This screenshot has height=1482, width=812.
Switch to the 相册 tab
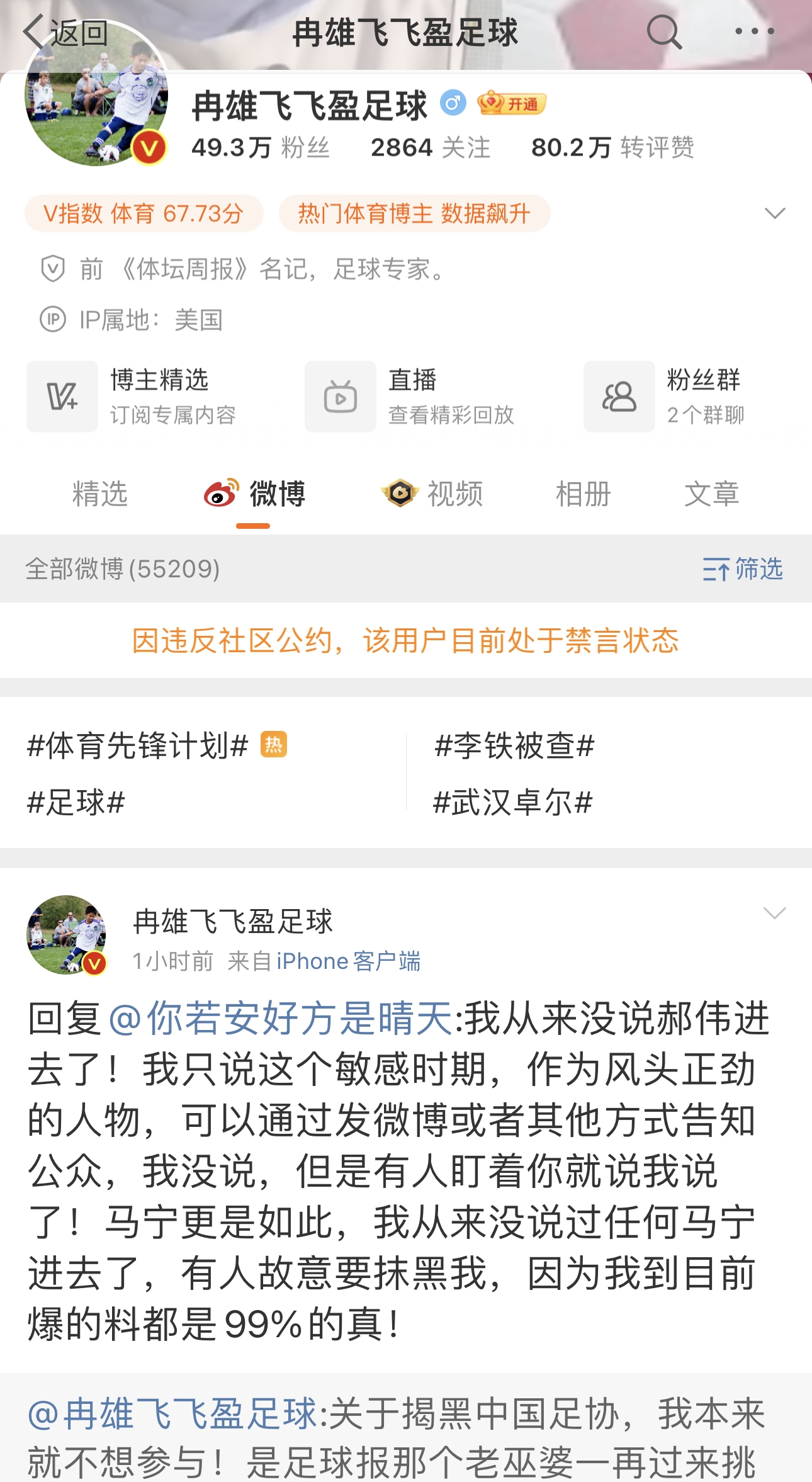click(583, 494)
